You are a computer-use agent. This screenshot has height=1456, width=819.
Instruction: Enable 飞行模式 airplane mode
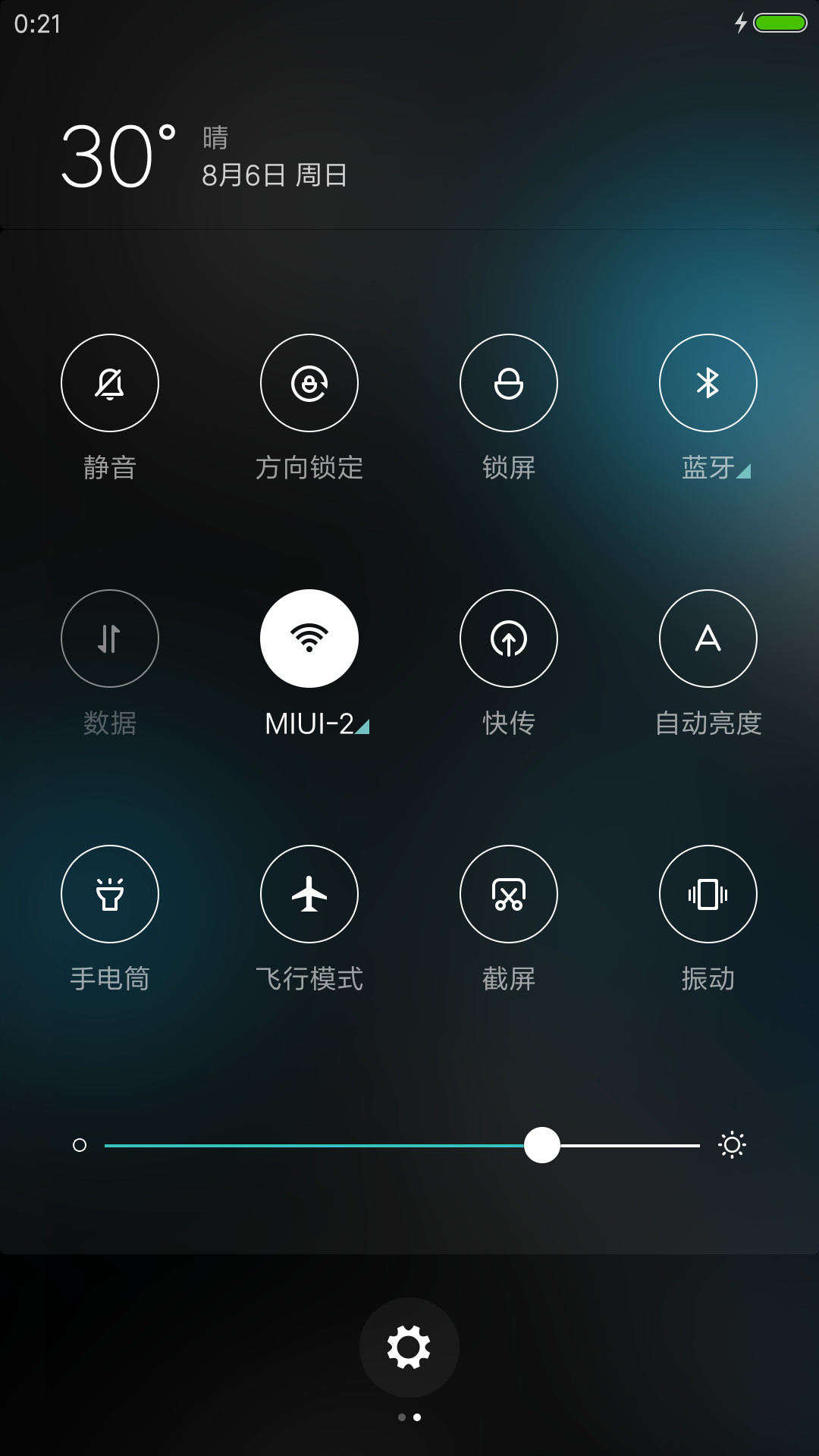tap(309, 894)
